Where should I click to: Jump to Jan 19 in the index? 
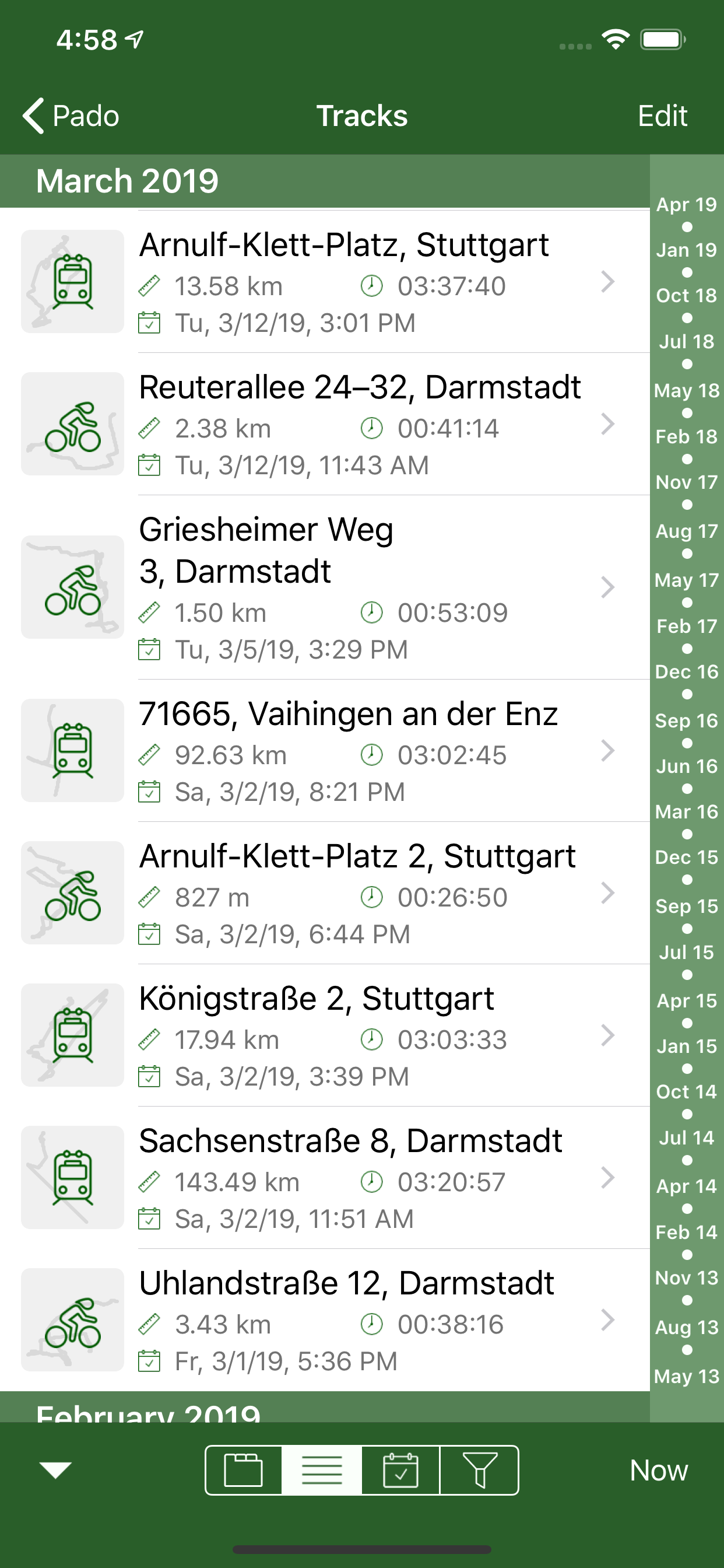[686, 250]
